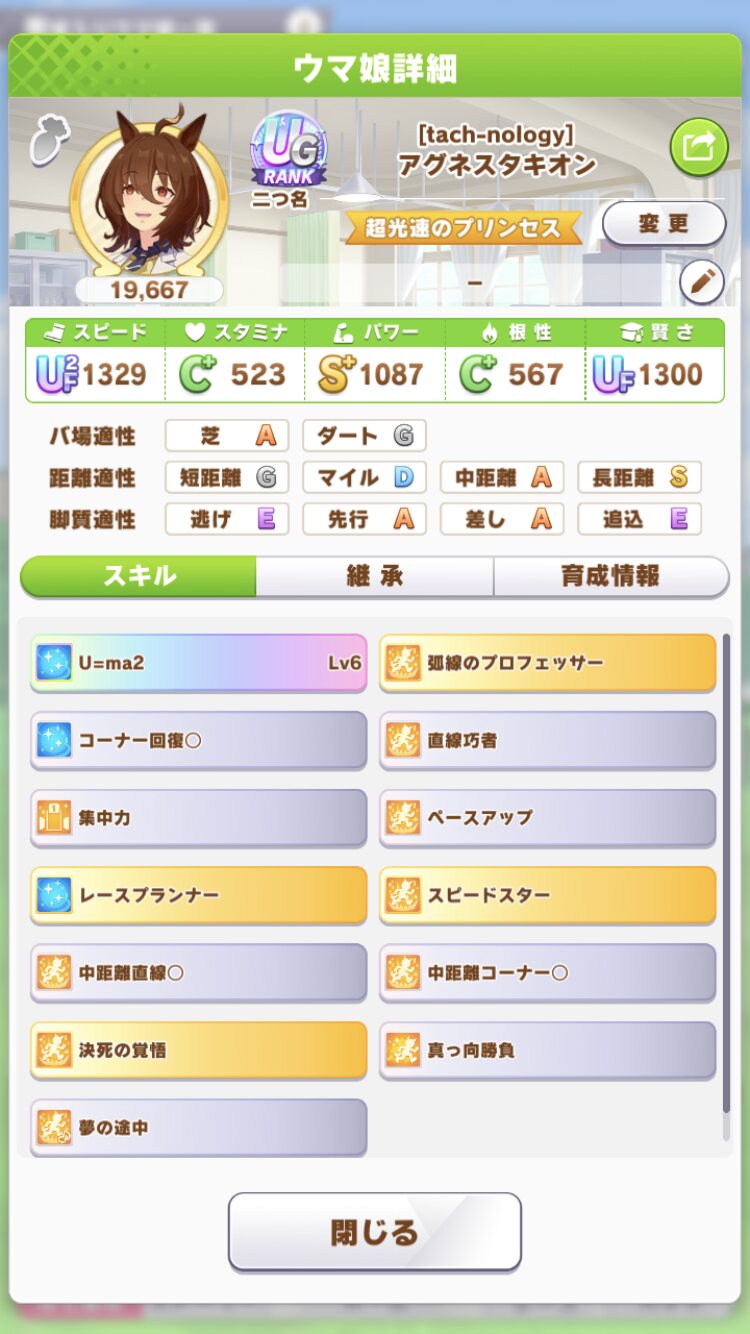View the 弧線のプロフェッサー skill
This screenshot has width=750, height=1334.
coord(547,662)
